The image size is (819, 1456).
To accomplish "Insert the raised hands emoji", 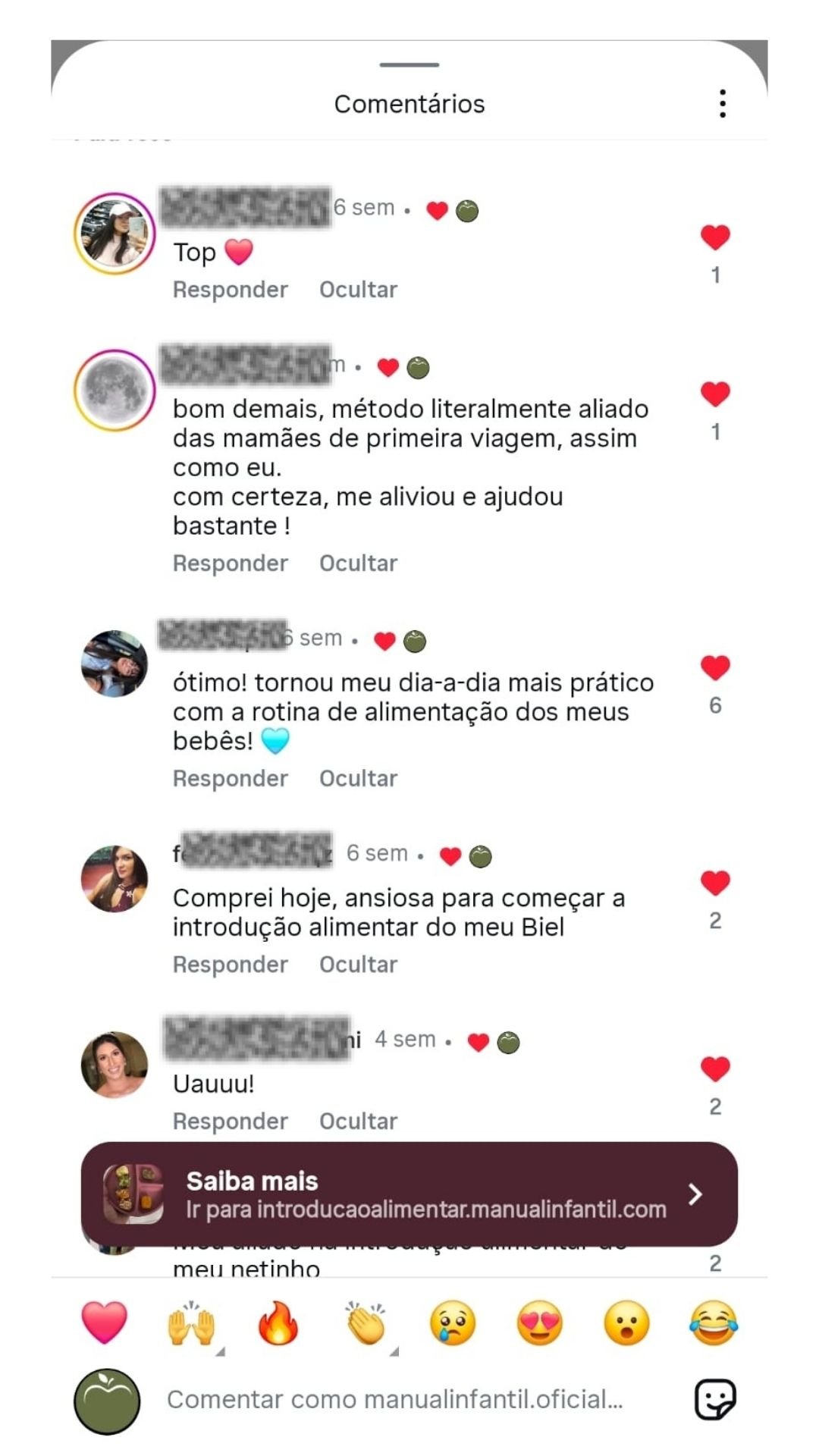I will click(x=191, y=1323).
